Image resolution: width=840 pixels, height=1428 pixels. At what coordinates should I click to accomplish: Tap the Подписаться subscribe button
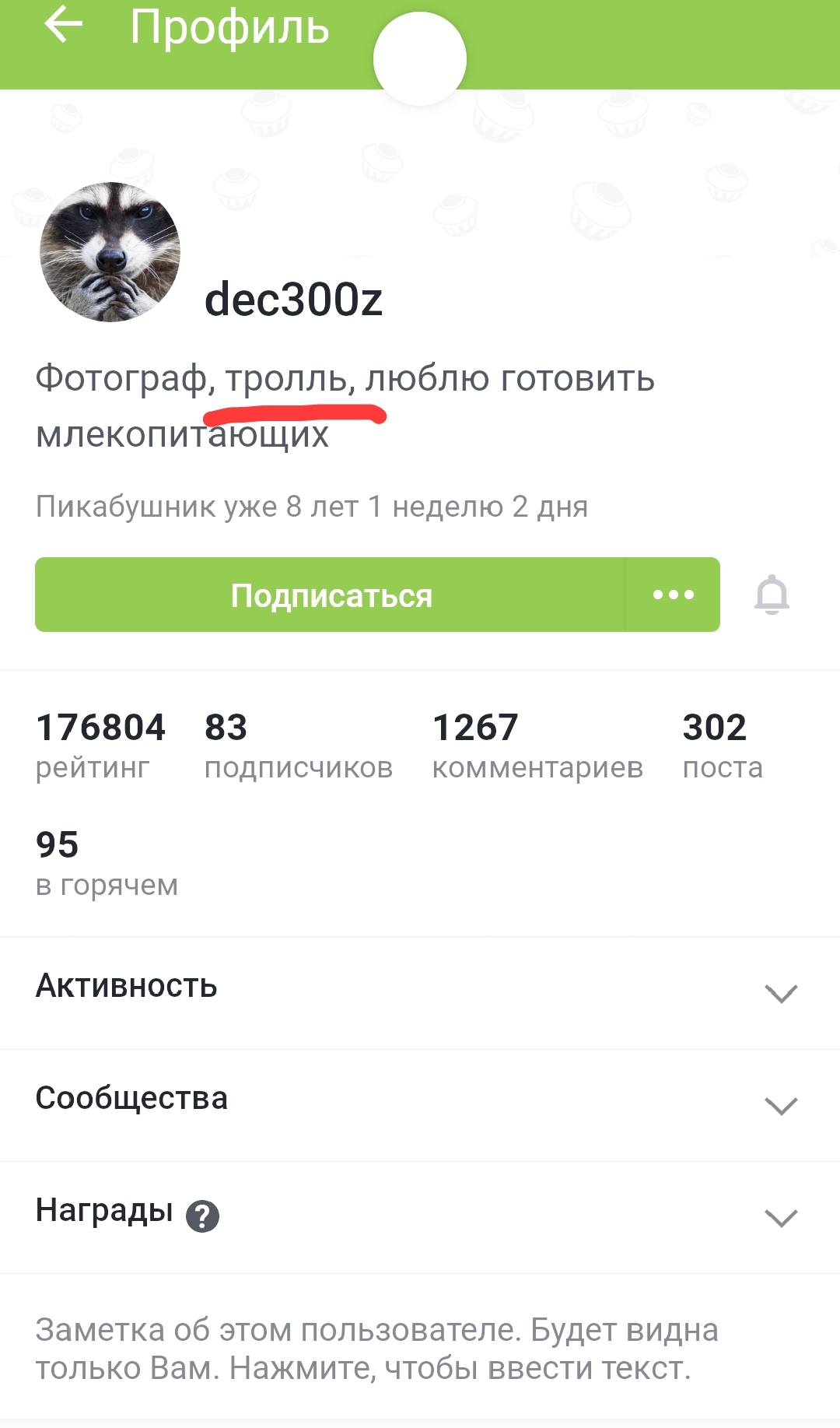(331, 595)
